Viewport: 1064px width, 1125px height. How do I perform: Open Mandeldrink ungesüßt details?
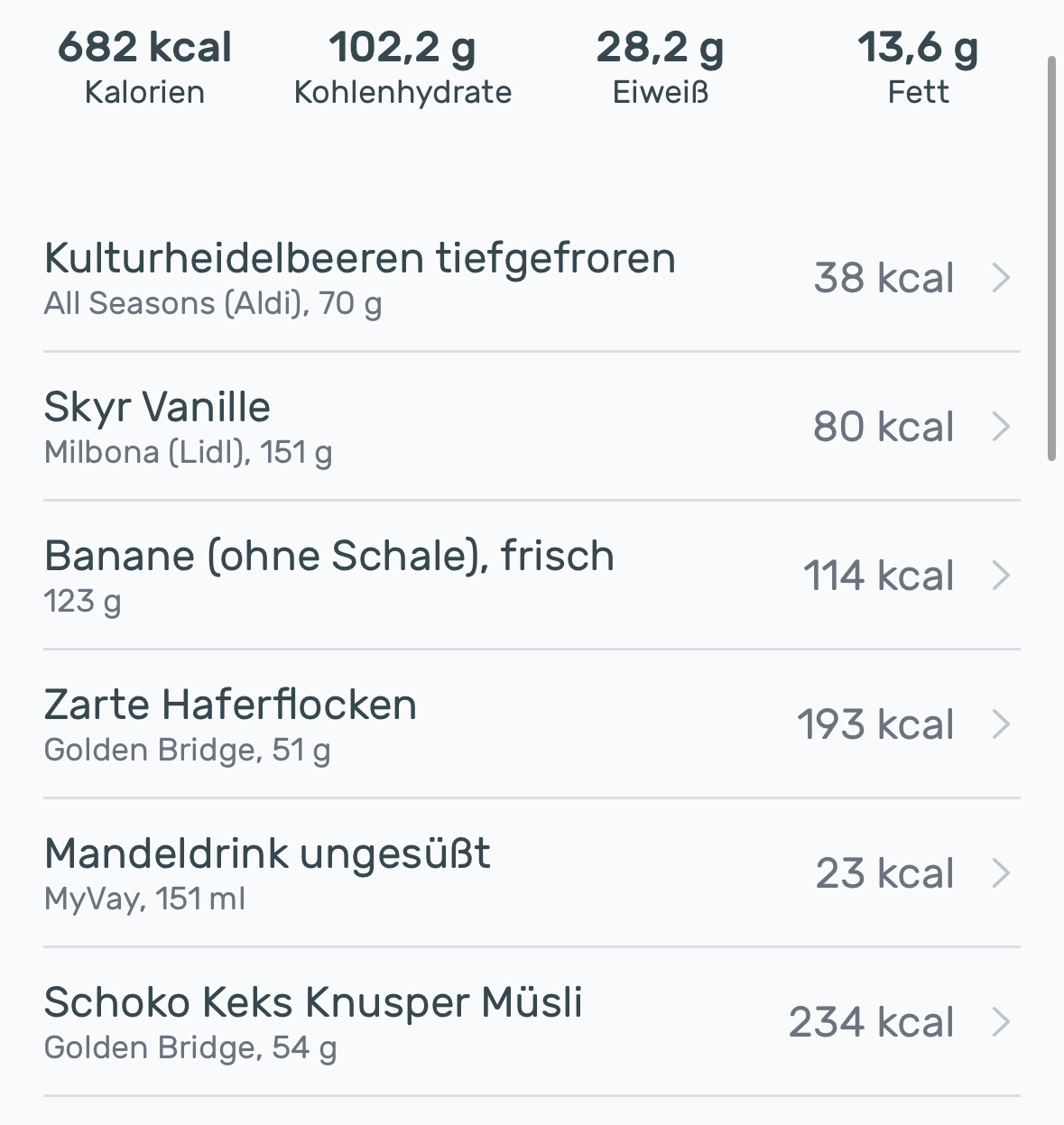coord(531,873)
